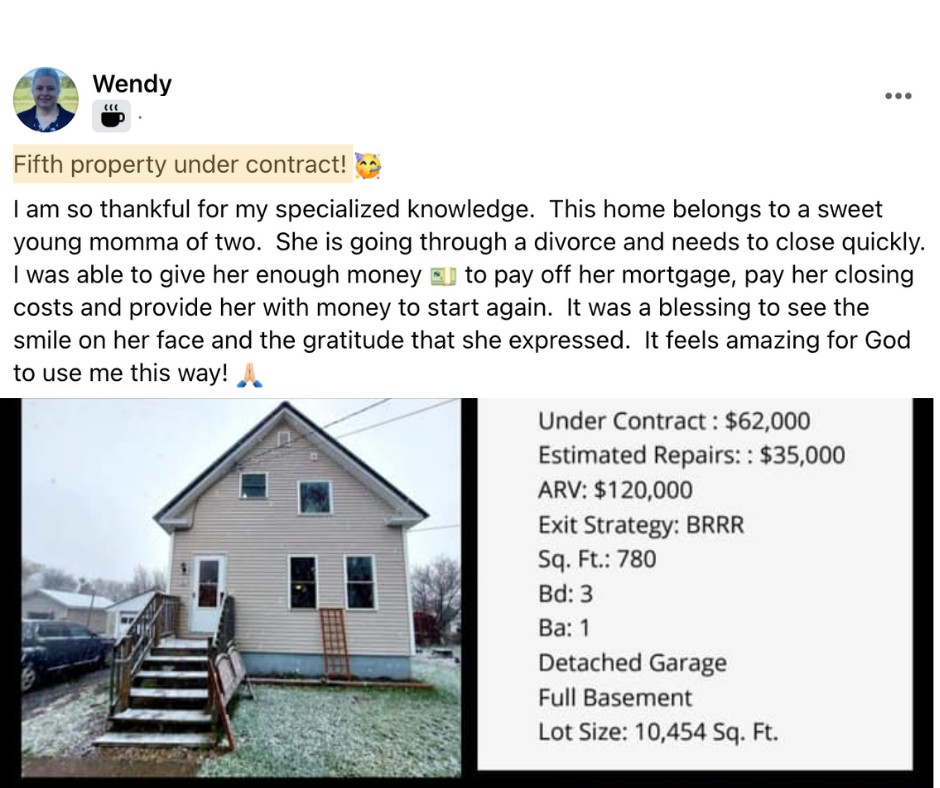The width and height of the screenshot is (940, 788).
Task: Open Wendy's profile via her name
Action: point(131,84)
